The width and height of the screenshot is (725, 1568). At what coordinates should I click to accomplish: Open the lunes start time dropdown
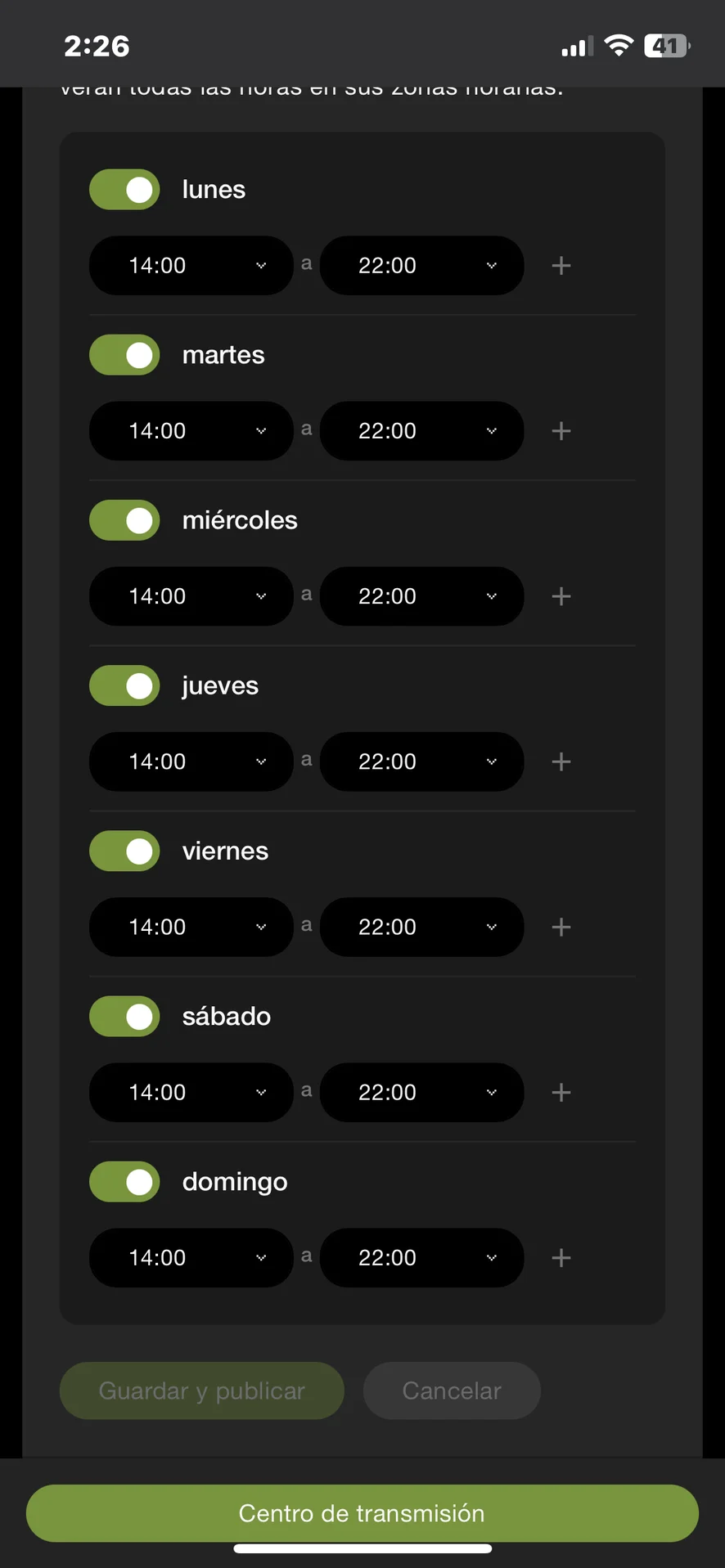191,266
